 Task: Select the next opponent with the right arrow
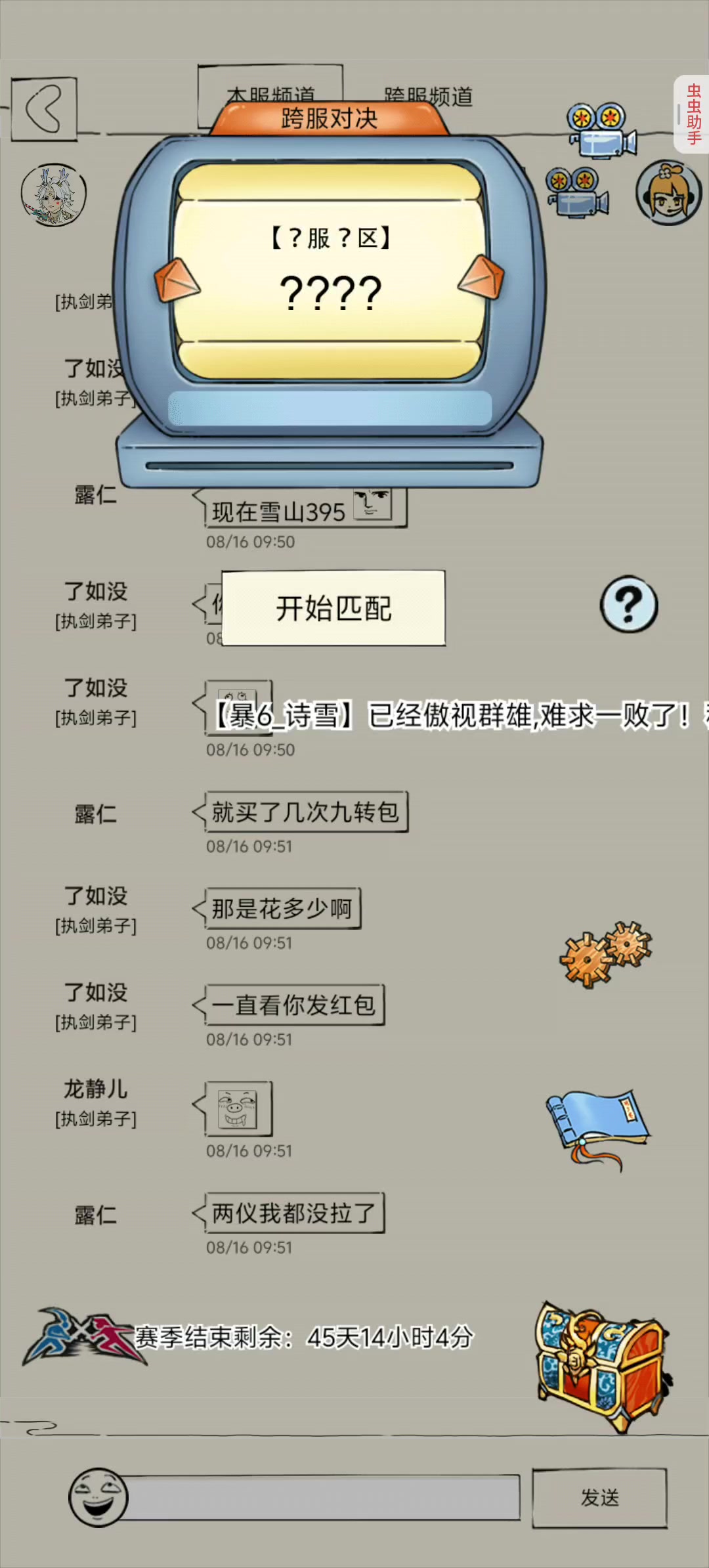coord(481,276)
